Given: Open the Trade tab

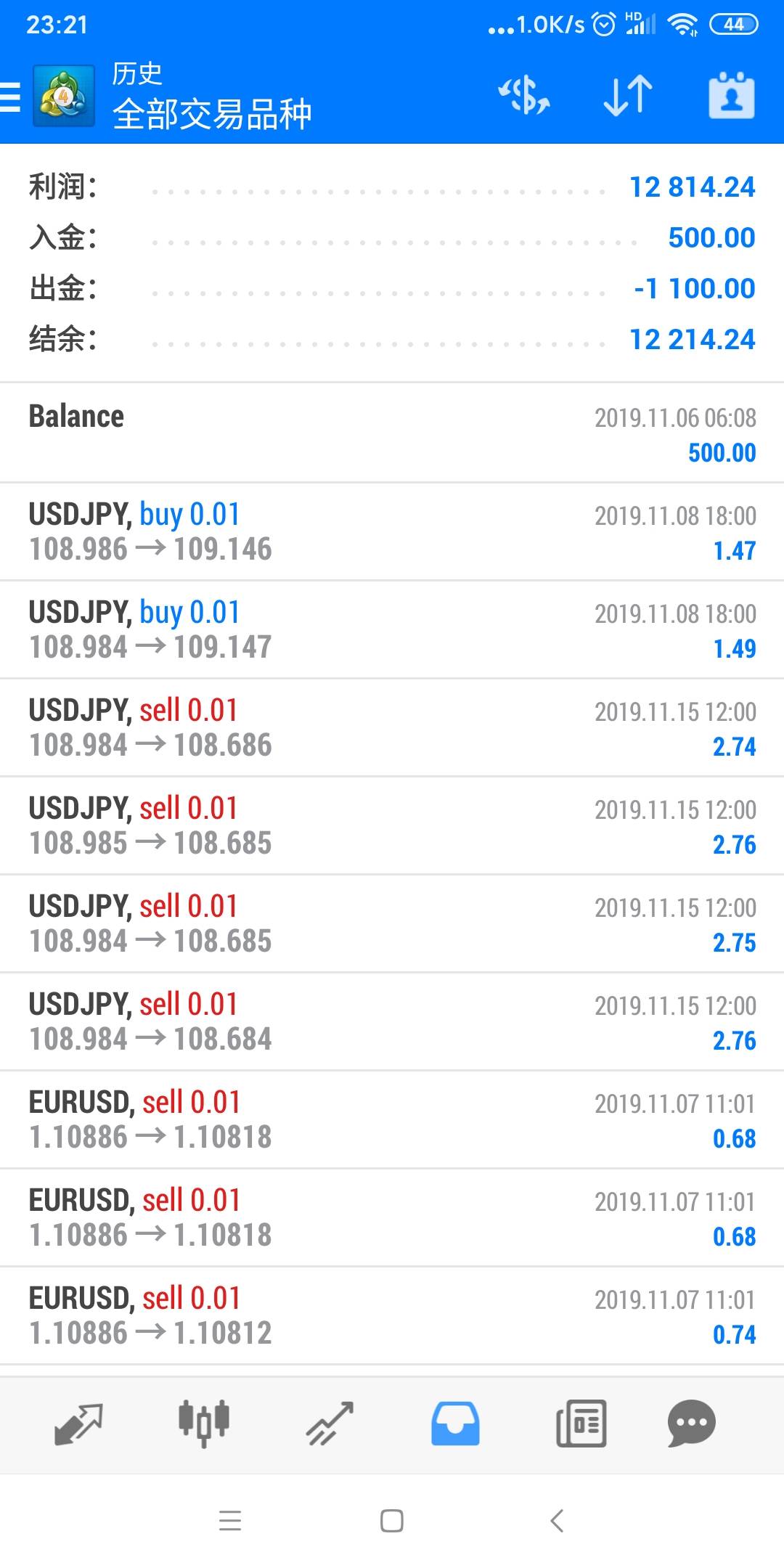Looking at the screenshot, I should 330,1424.
